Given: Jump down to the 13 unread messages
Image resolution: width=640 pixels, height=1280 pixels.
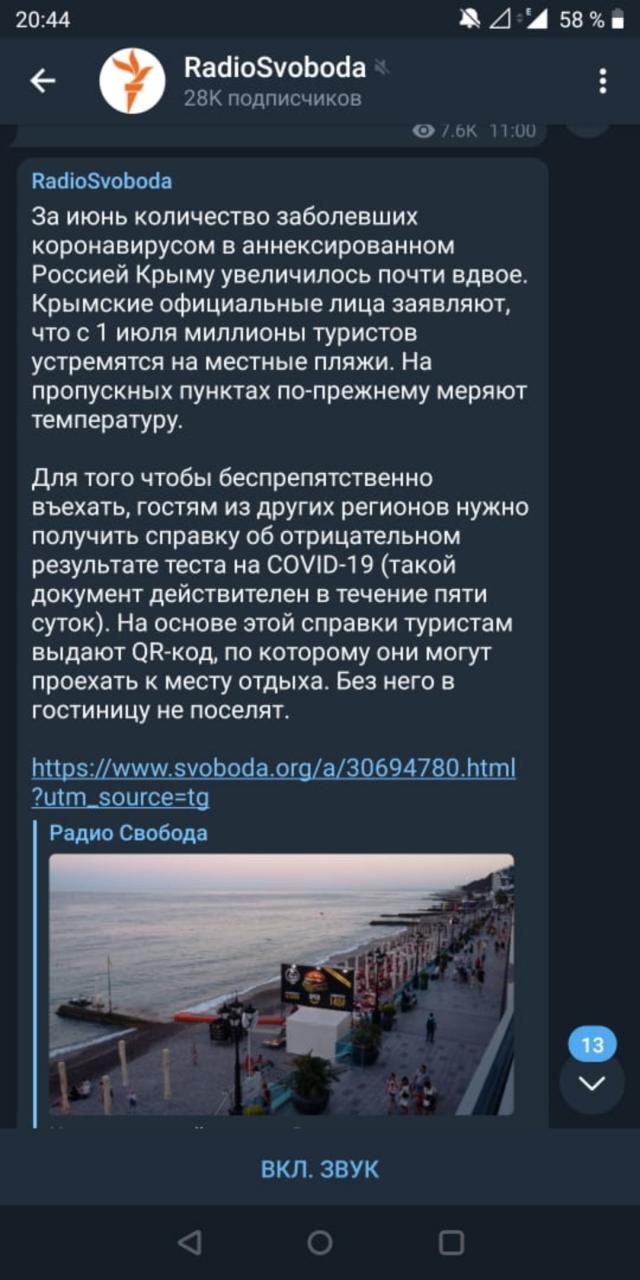Looking at the screenshot, I should pos(592,1083).
